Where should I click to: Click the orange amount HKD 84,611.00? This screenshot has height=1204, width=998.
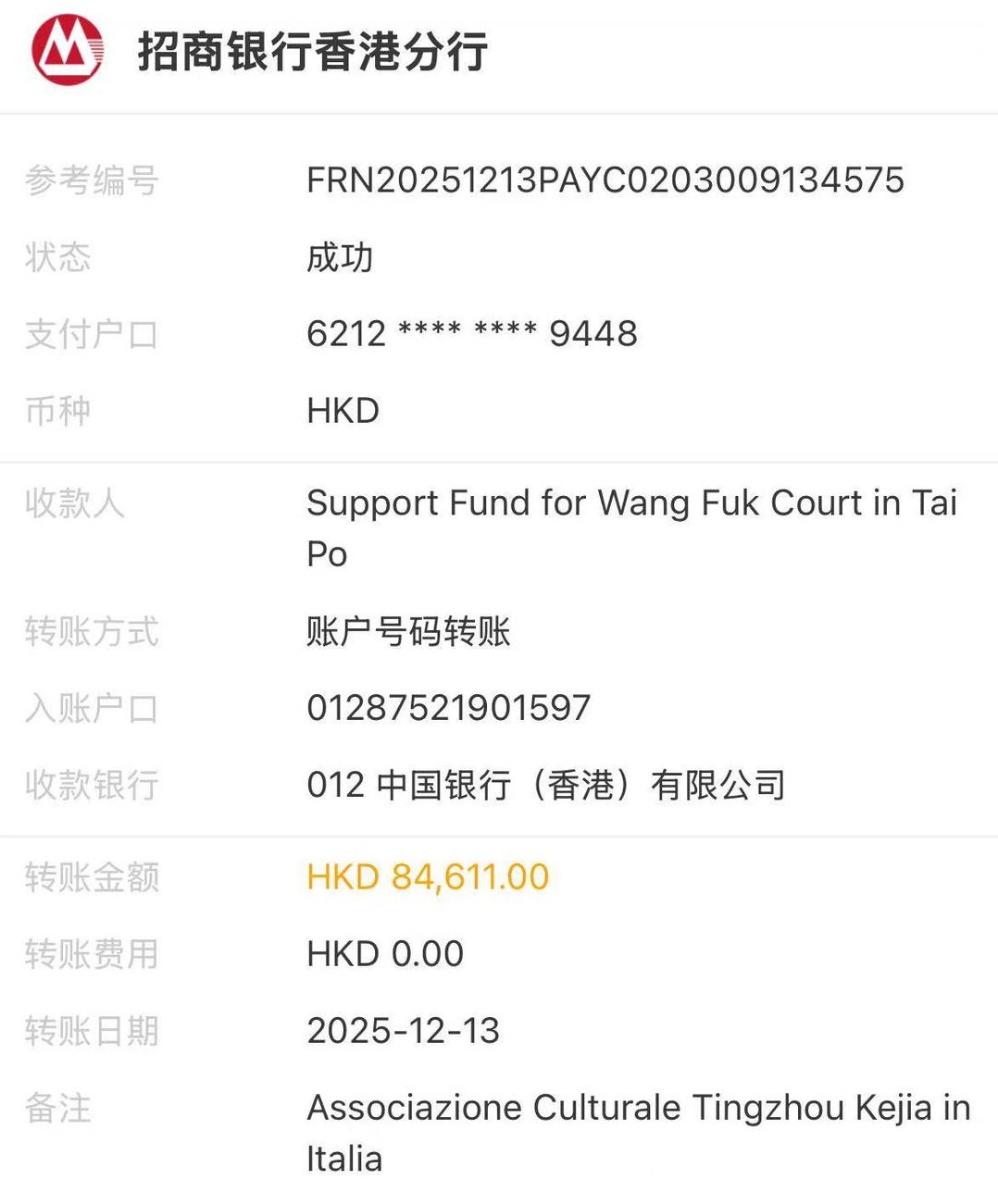(428, 876)
